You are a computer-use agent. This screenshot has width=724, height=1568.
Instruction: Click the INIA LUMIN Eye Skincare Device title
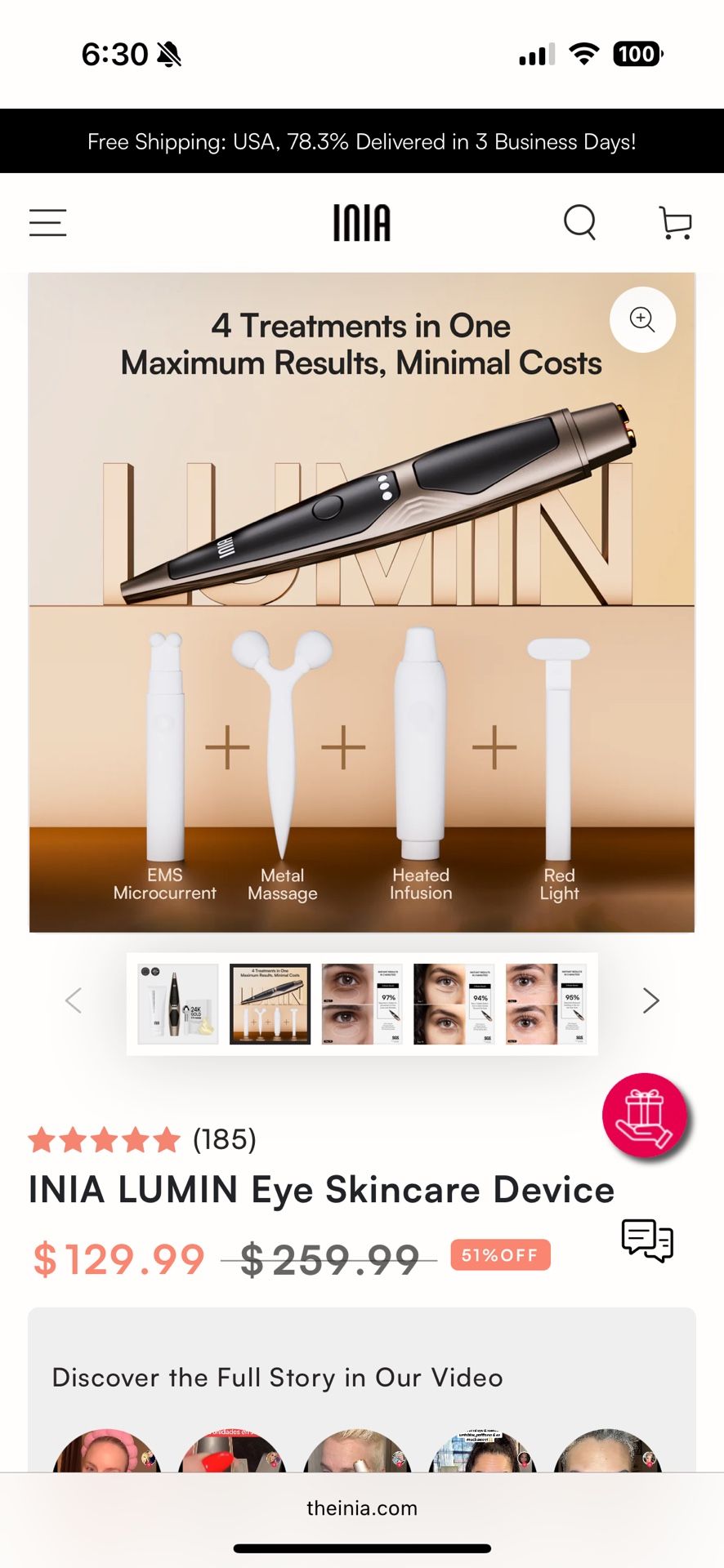(x=323, y=1190)
